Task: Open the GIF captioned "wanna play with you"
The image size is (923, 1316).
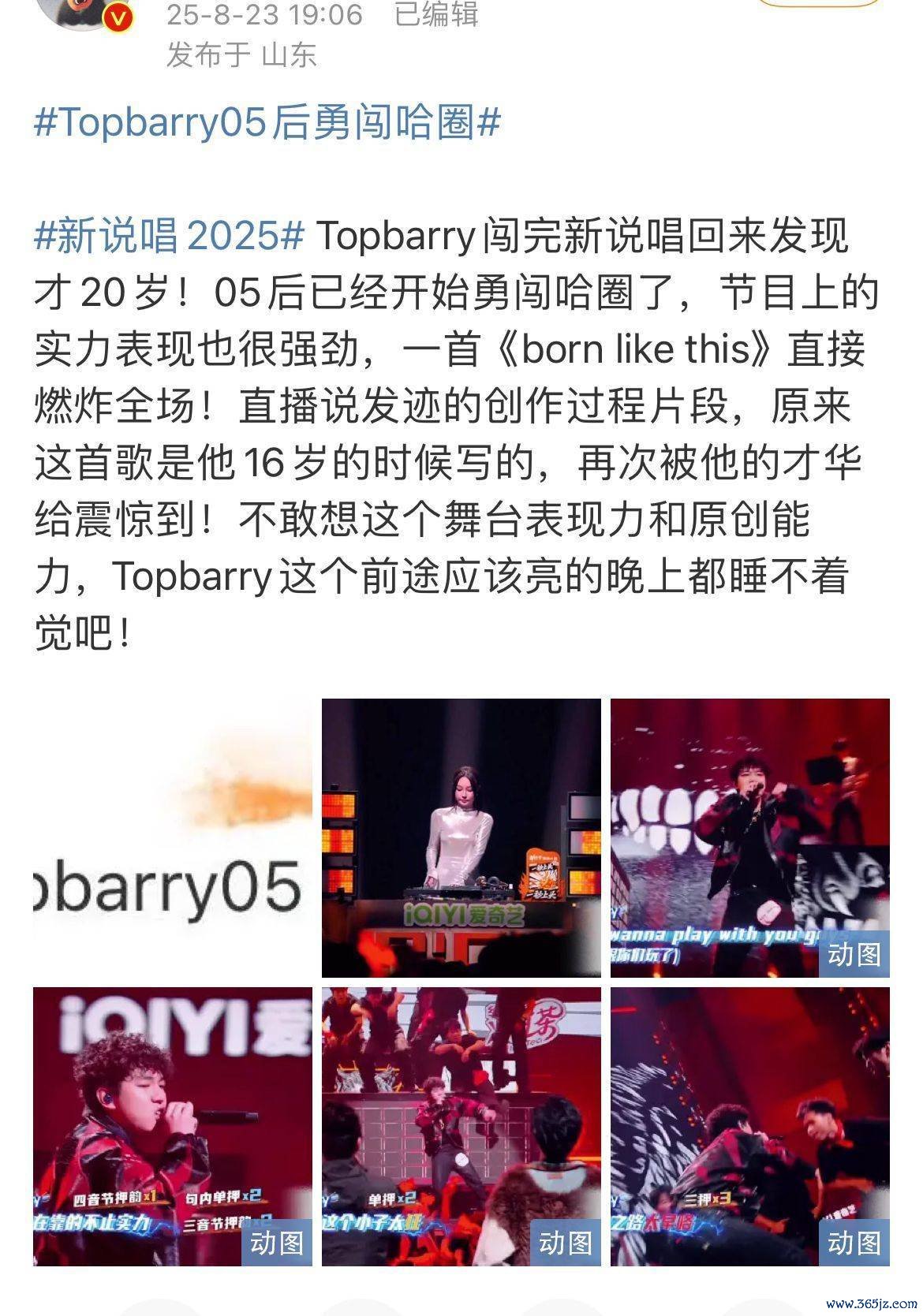Action: click(749, 838)
